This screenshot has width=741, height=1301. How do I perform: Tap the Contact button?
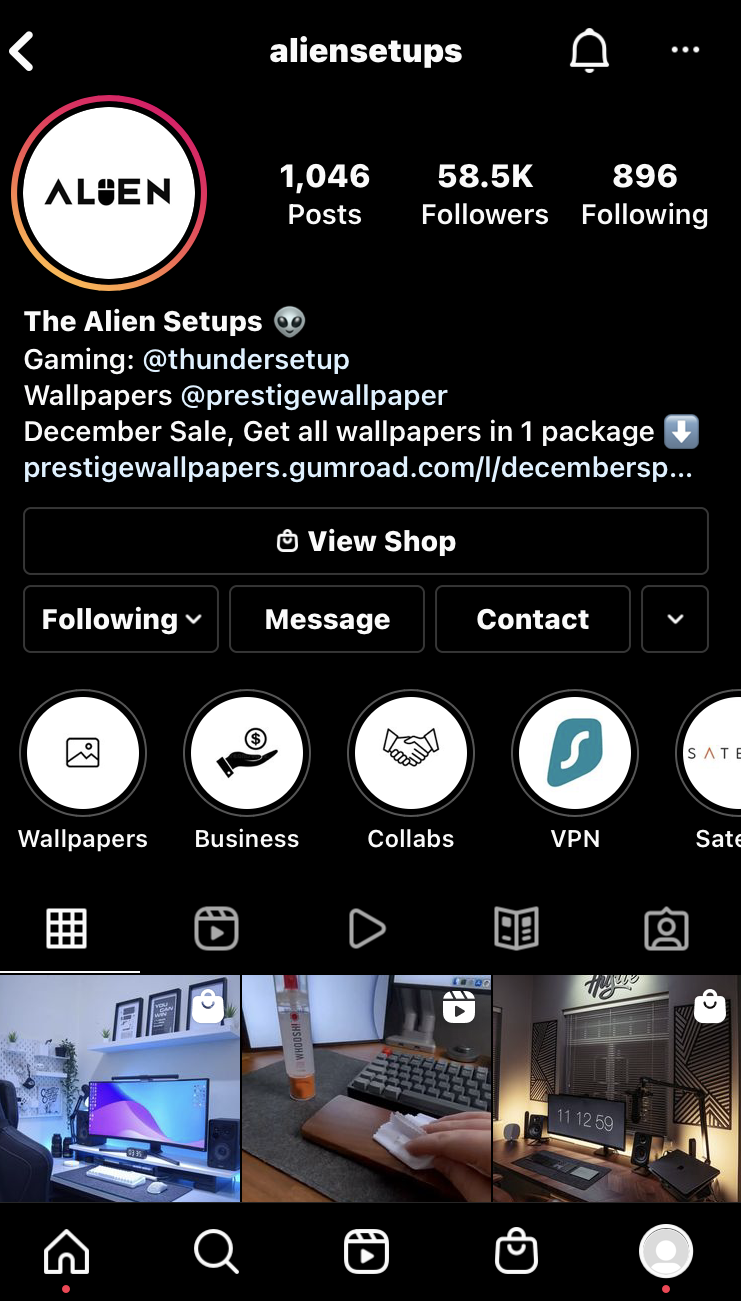[533, 619]
